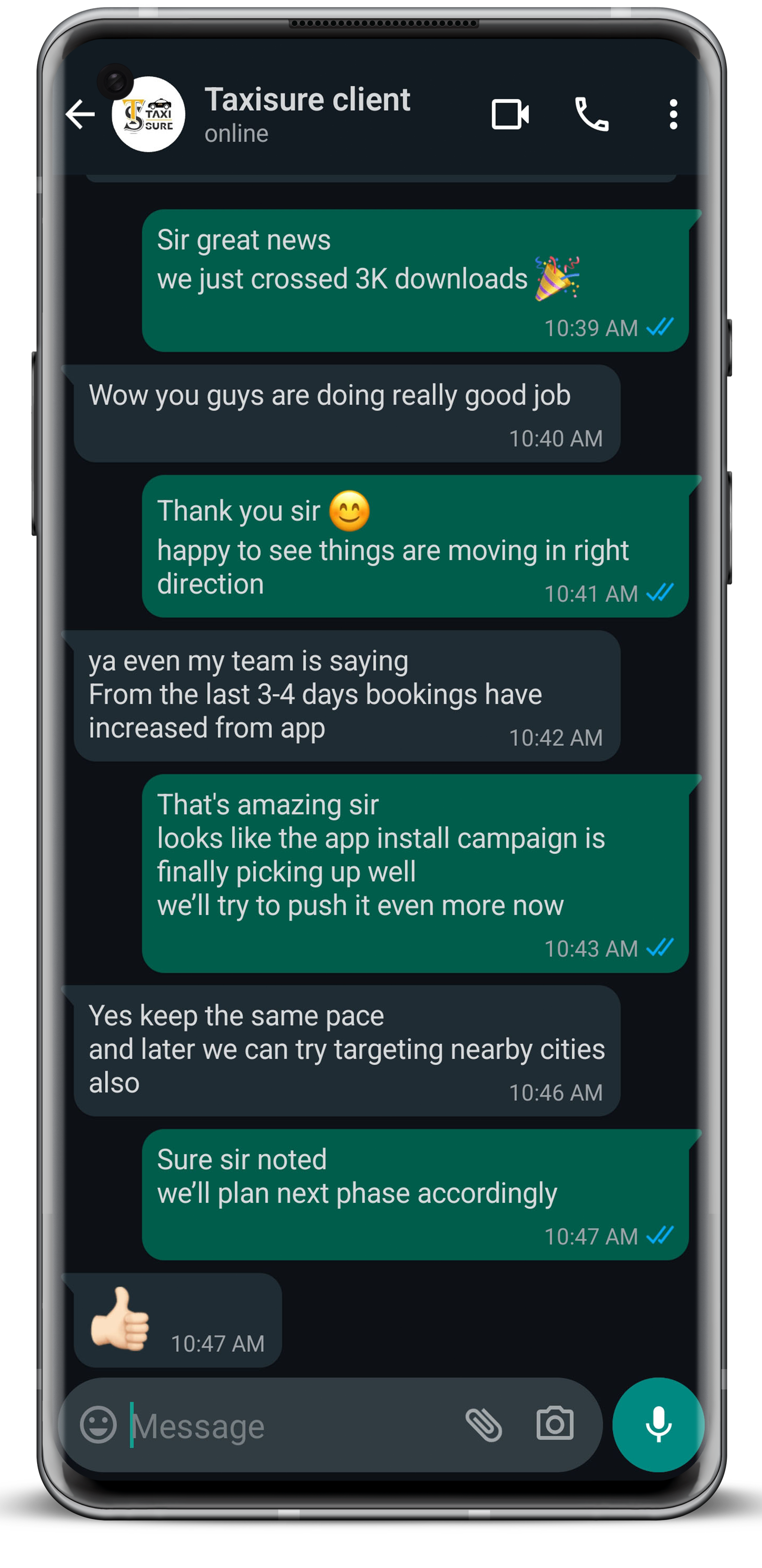Start a voice call with Taxisure client
Screen dimensions: 762x1568
(x=591, y=114)
